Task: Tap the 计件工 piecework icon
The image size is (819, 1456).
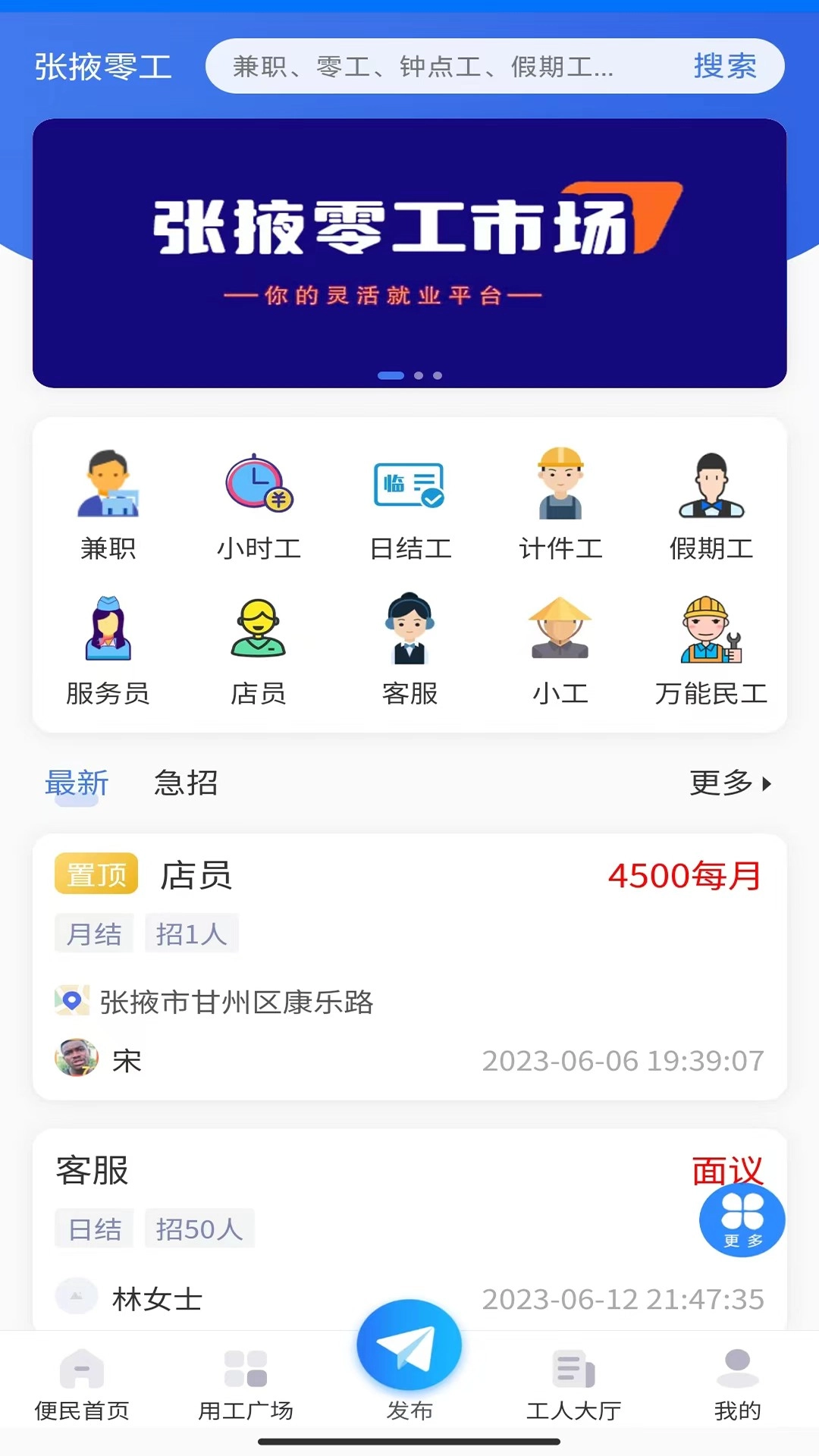Action: tap(560, 504)
